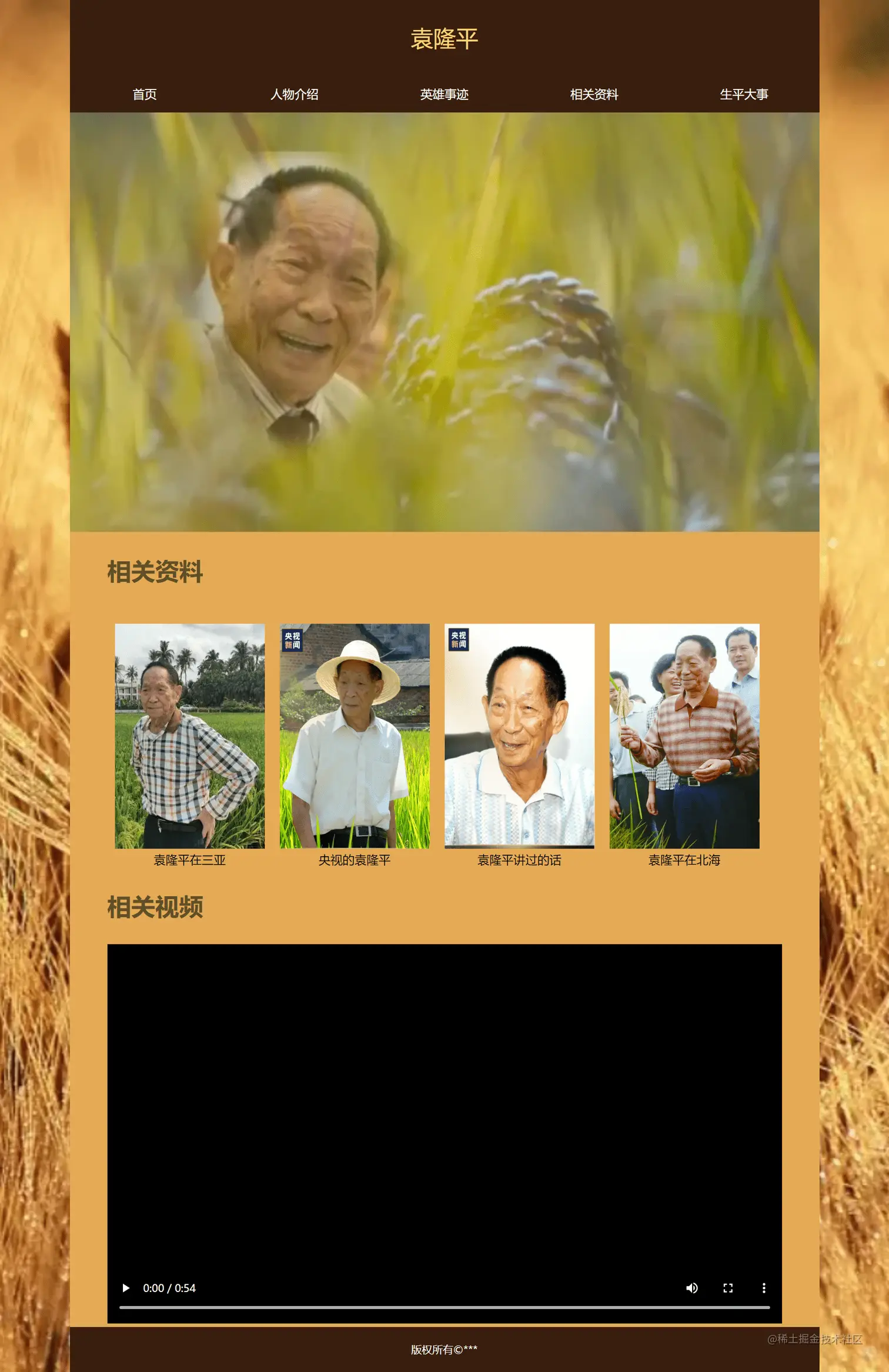Select the 人物介绍 navigation item
Viewport: 889px width, 1372px height.
click(296, 94)
